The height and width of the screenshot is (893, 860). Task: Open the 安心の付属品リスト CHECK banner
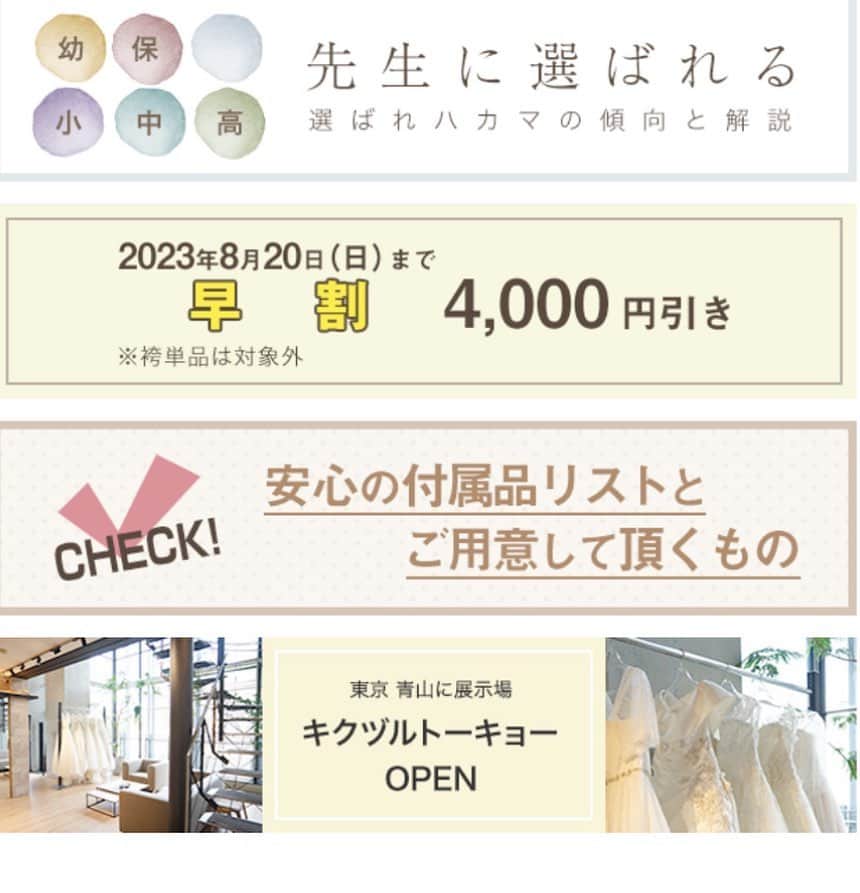tap(430, 518)
